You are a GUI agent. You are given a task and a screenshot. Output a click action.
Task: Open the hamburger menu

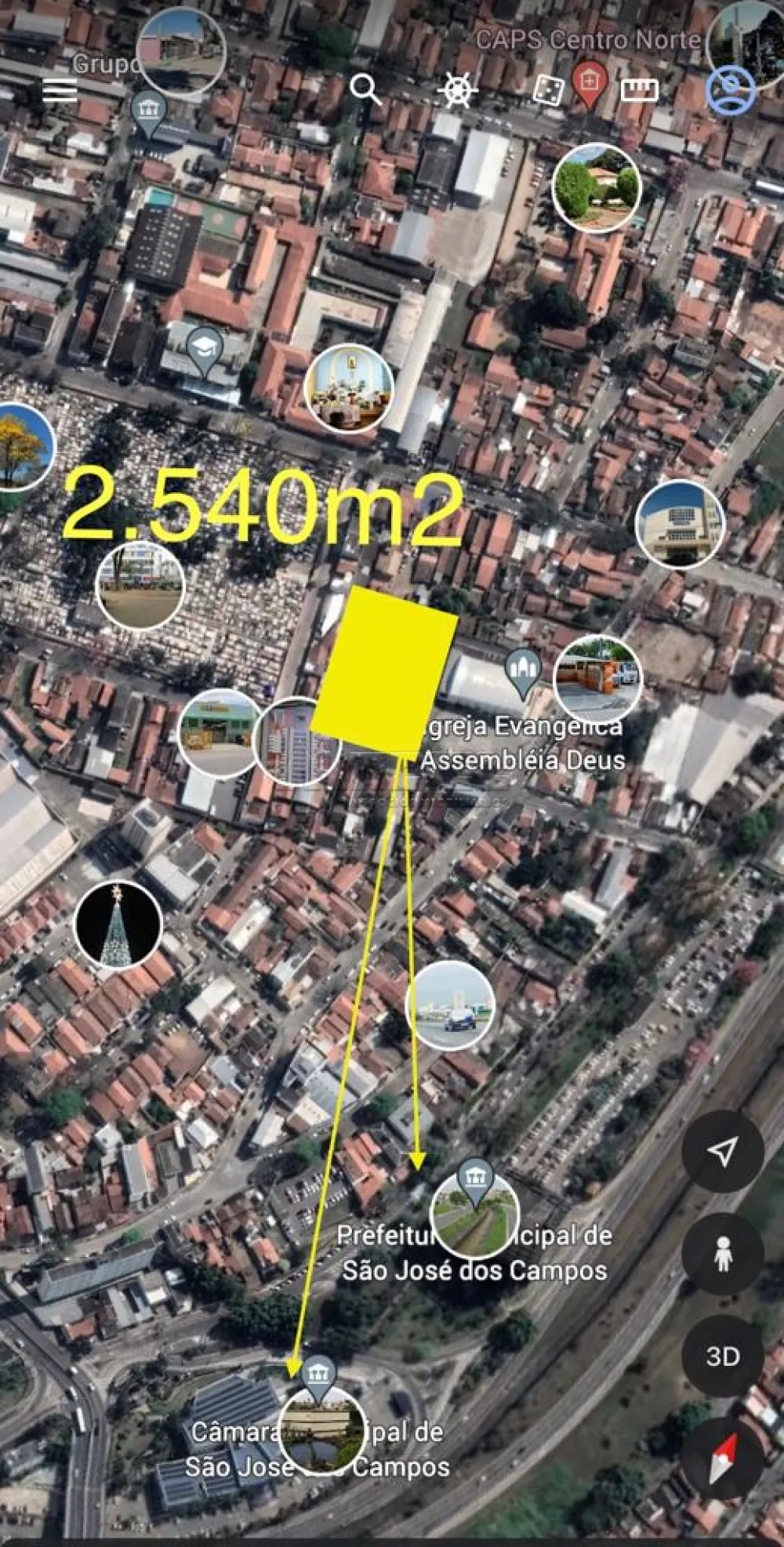[60, 90]
